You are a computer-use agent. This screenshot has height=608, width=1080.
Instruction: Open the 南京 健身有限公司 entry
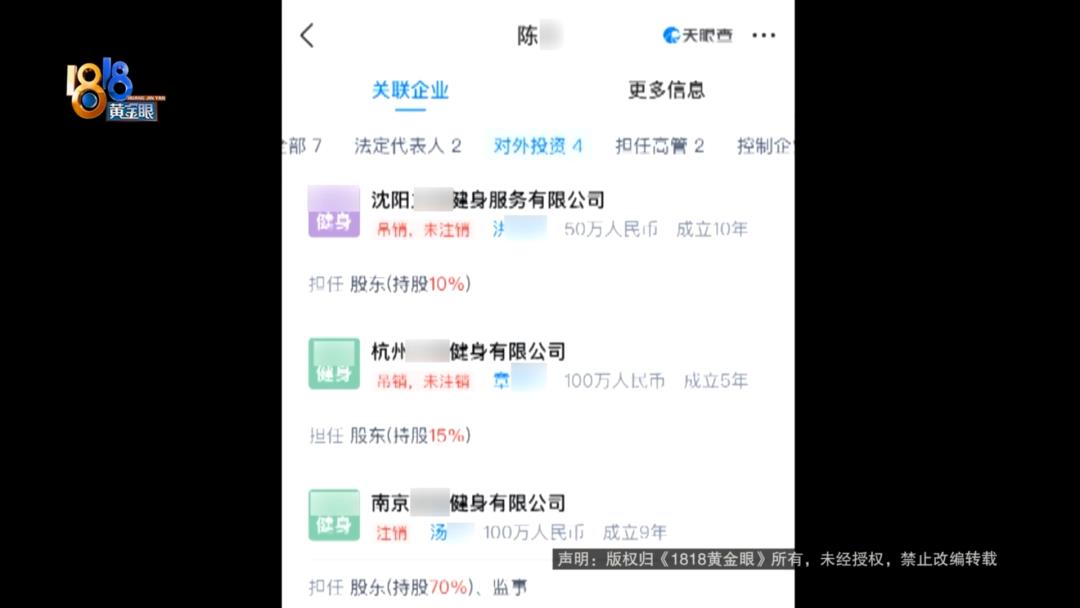pos(468,503)
